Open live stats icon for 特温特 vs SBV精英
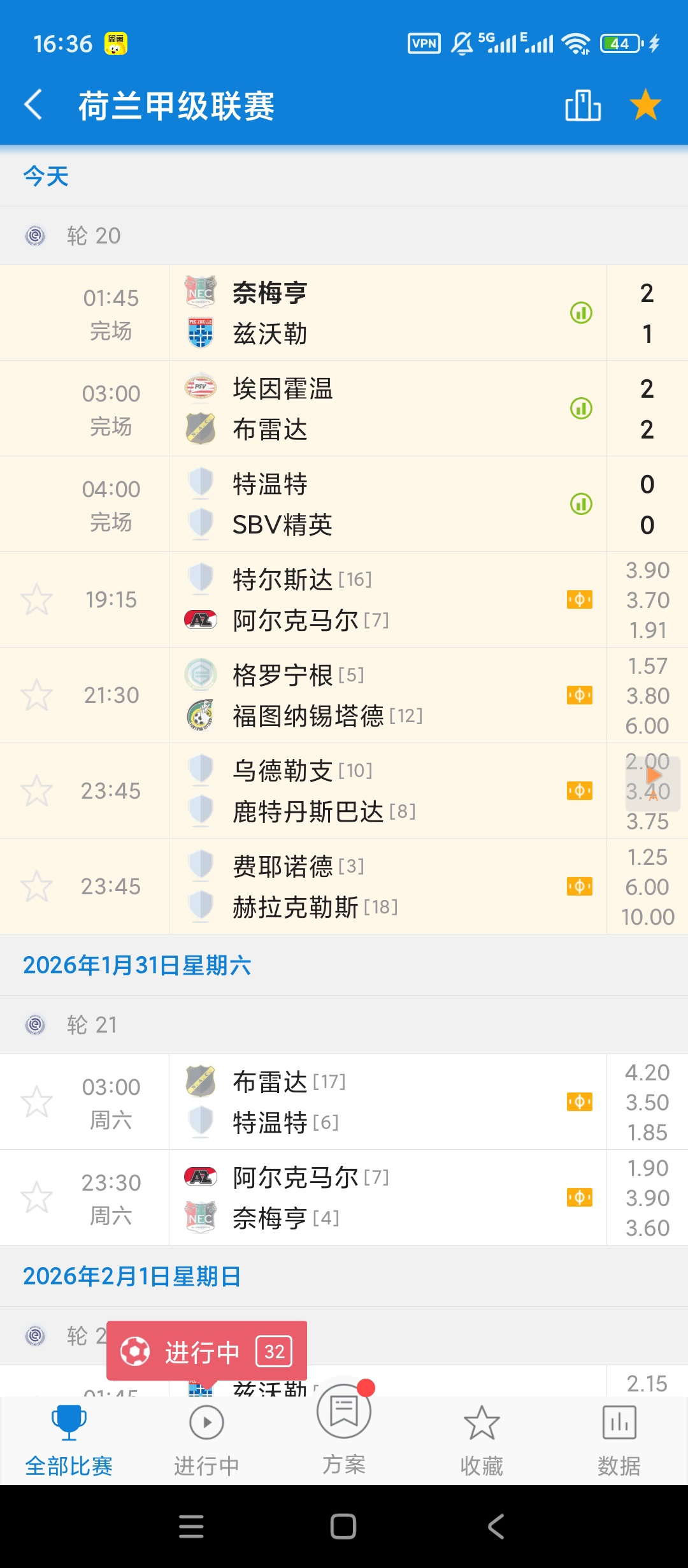 (x=580, y=503)
